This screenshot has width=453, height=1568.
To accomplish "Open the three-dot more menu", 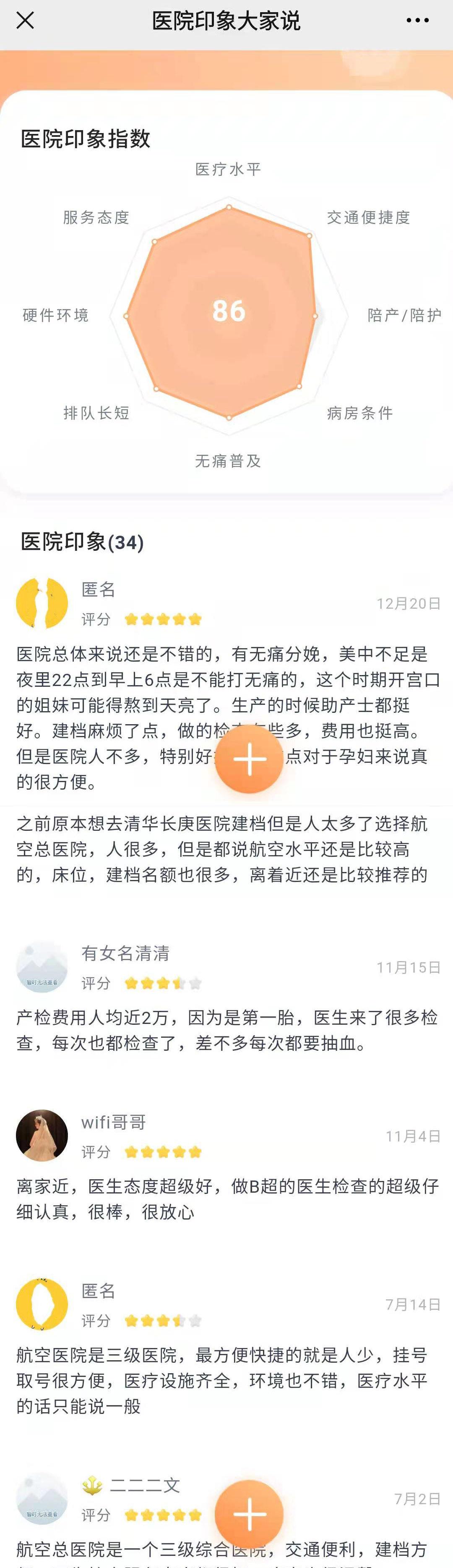I will (x=417, y=21).
